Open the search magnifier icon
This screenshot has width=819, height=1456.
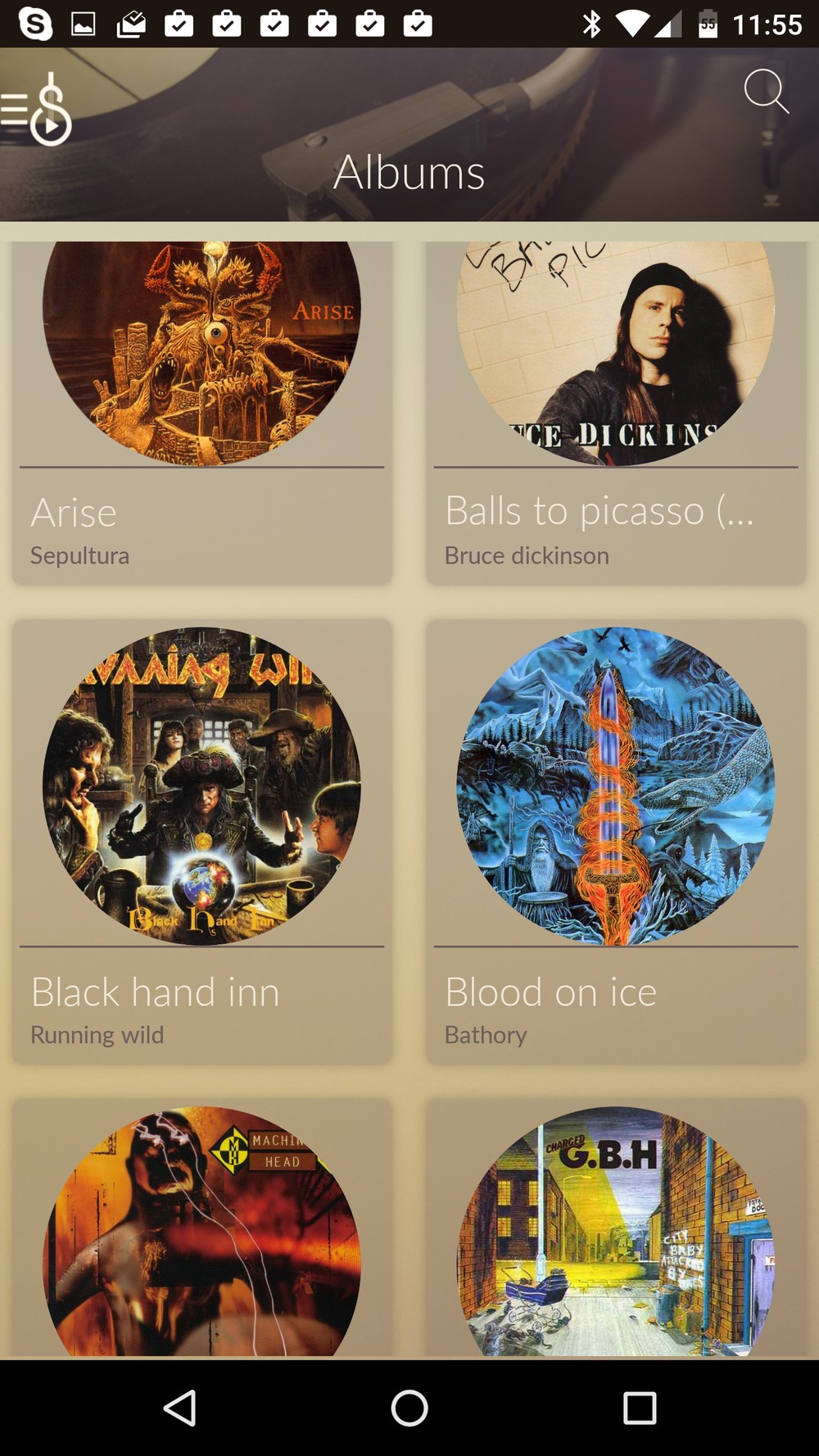[x=766, y=91]
